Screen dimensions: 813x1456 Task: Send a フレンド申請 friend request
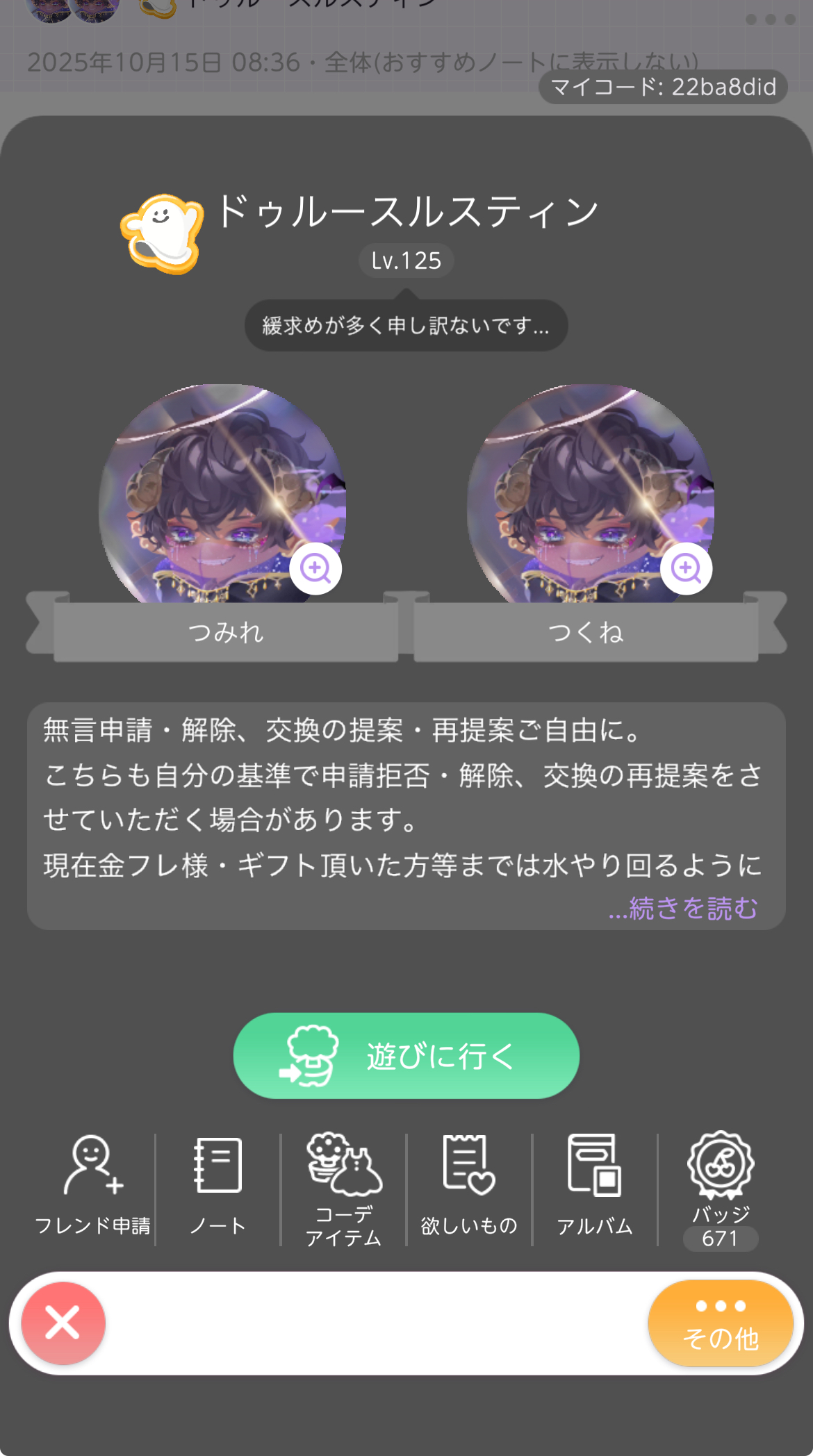coord(92,1185)
